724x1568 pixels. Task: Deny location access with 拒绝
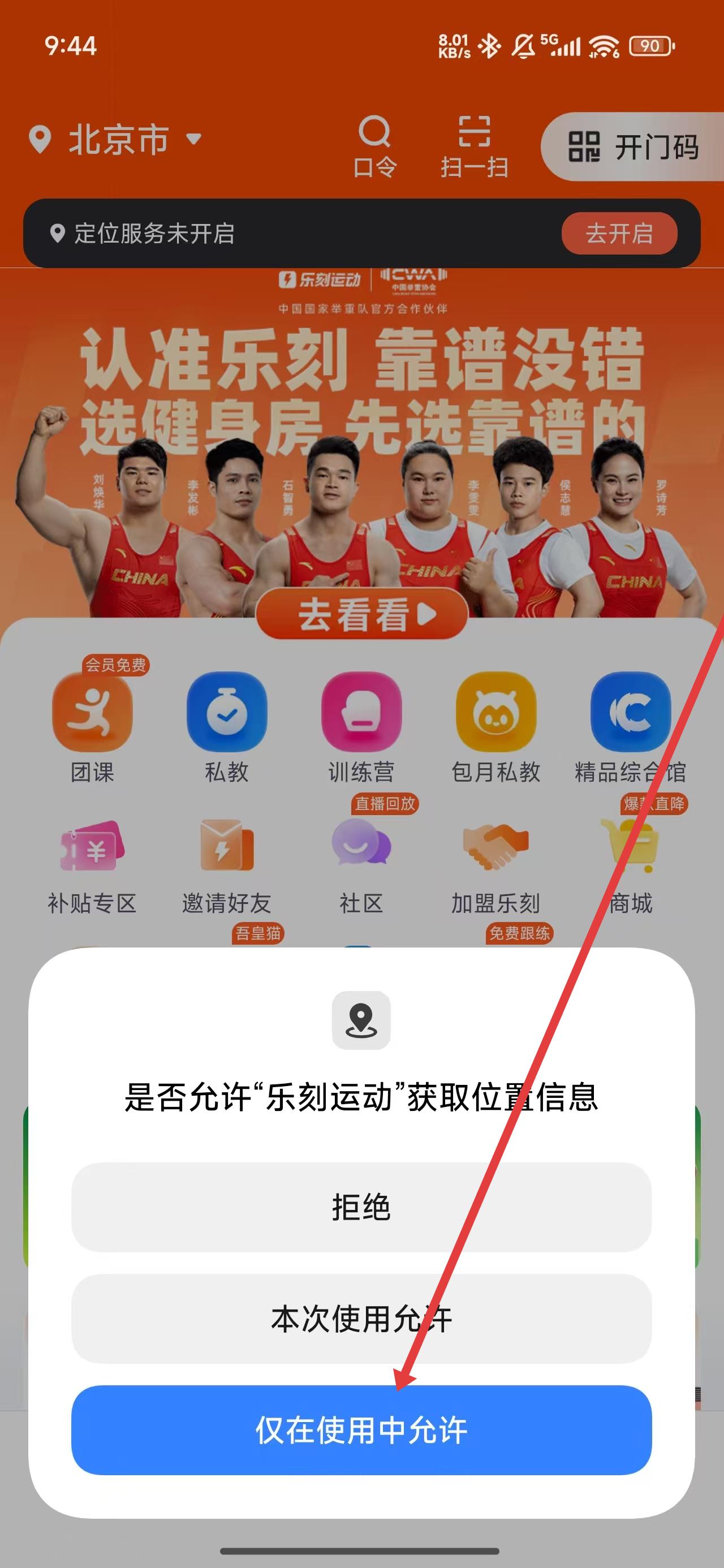pos(361,1207)
